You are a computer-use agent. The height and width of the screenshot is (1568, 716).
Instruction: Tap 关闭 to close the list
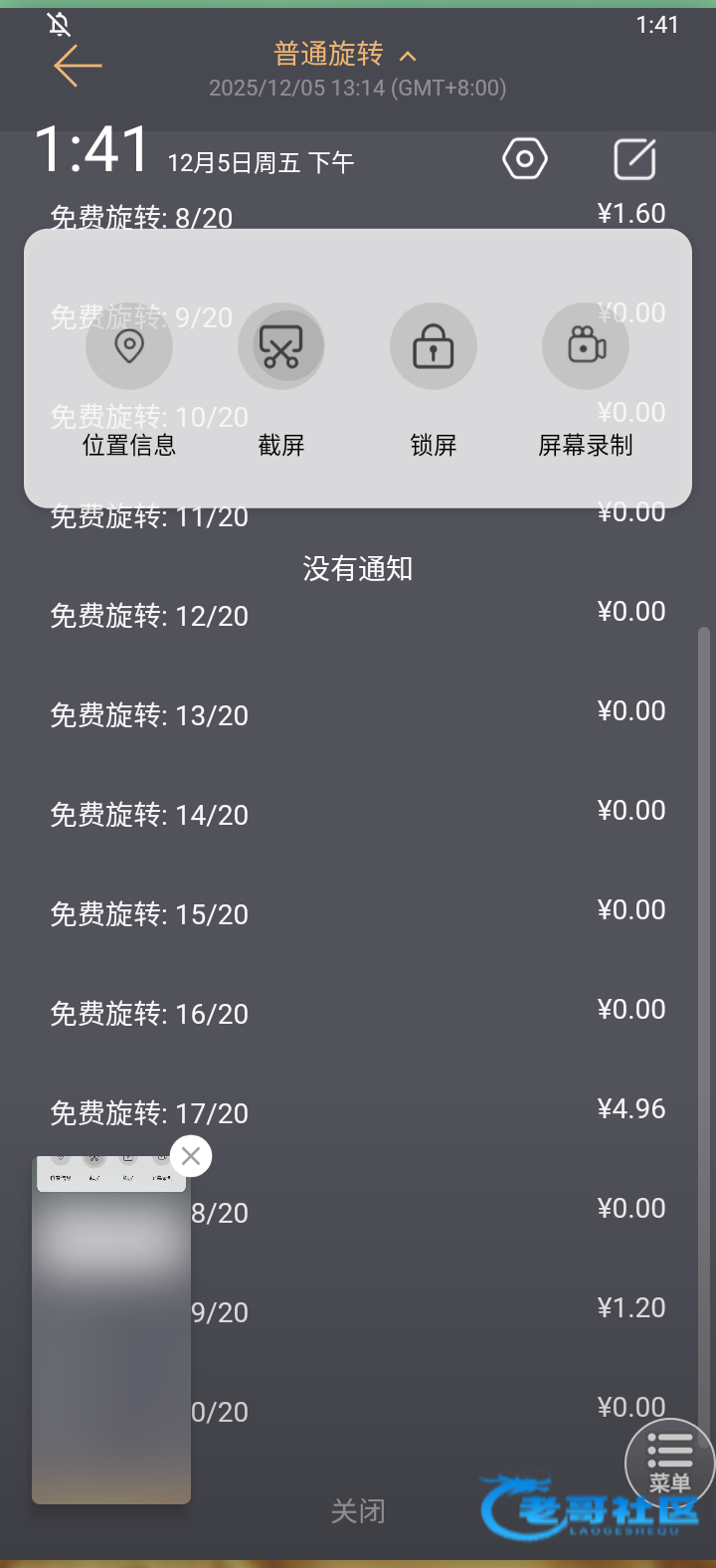tap(358, 1511)
